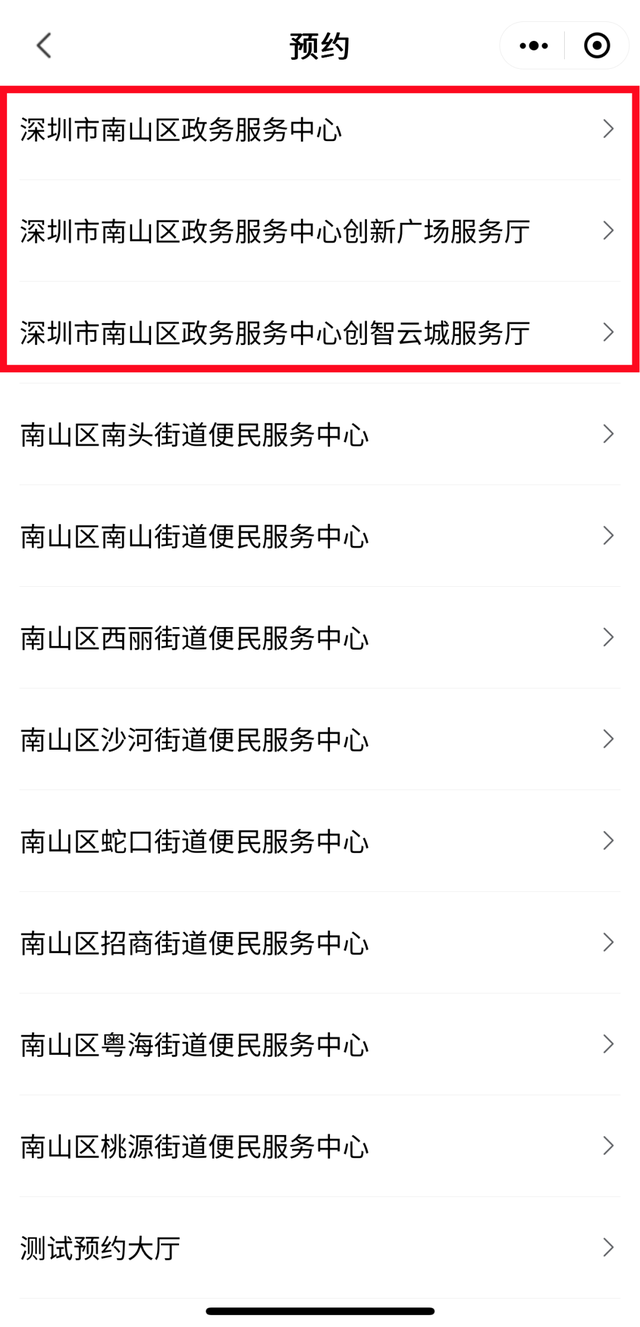Screen dimensions: 640x1327
Task: Open 南山区桃源街道便民服务中心
Action: (x=318, y=1146)
